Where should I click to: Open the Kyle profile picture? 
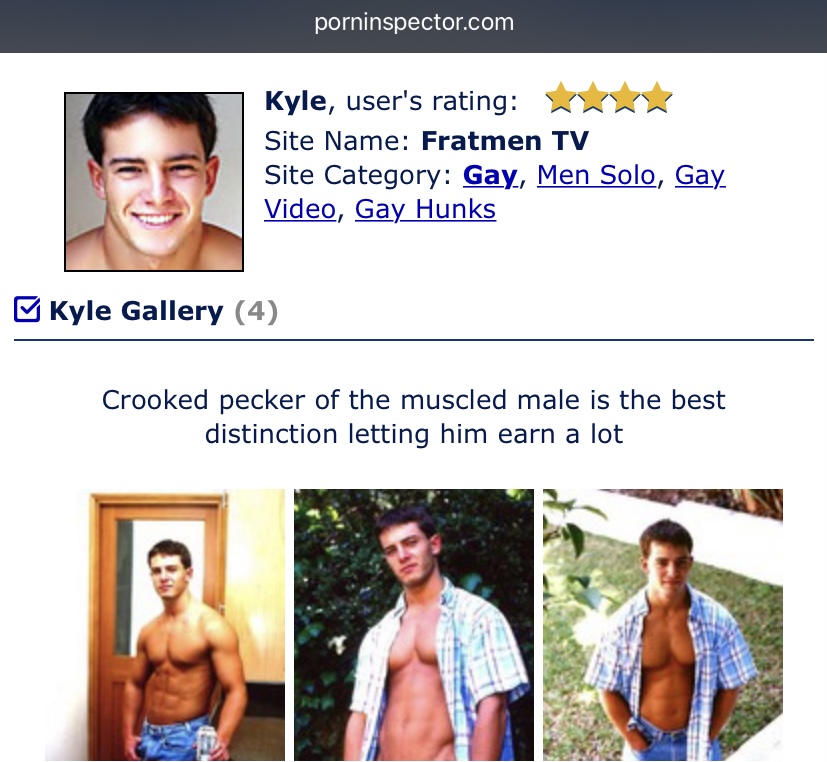pos(154,182)
